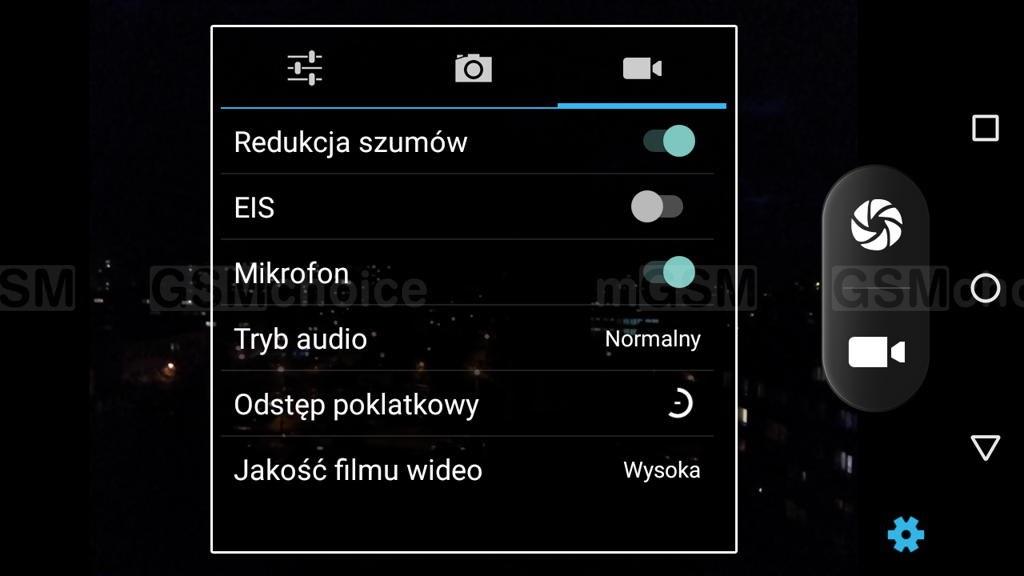
Task: Switch to the photo camera settings tab
Action: click(473, 68)
